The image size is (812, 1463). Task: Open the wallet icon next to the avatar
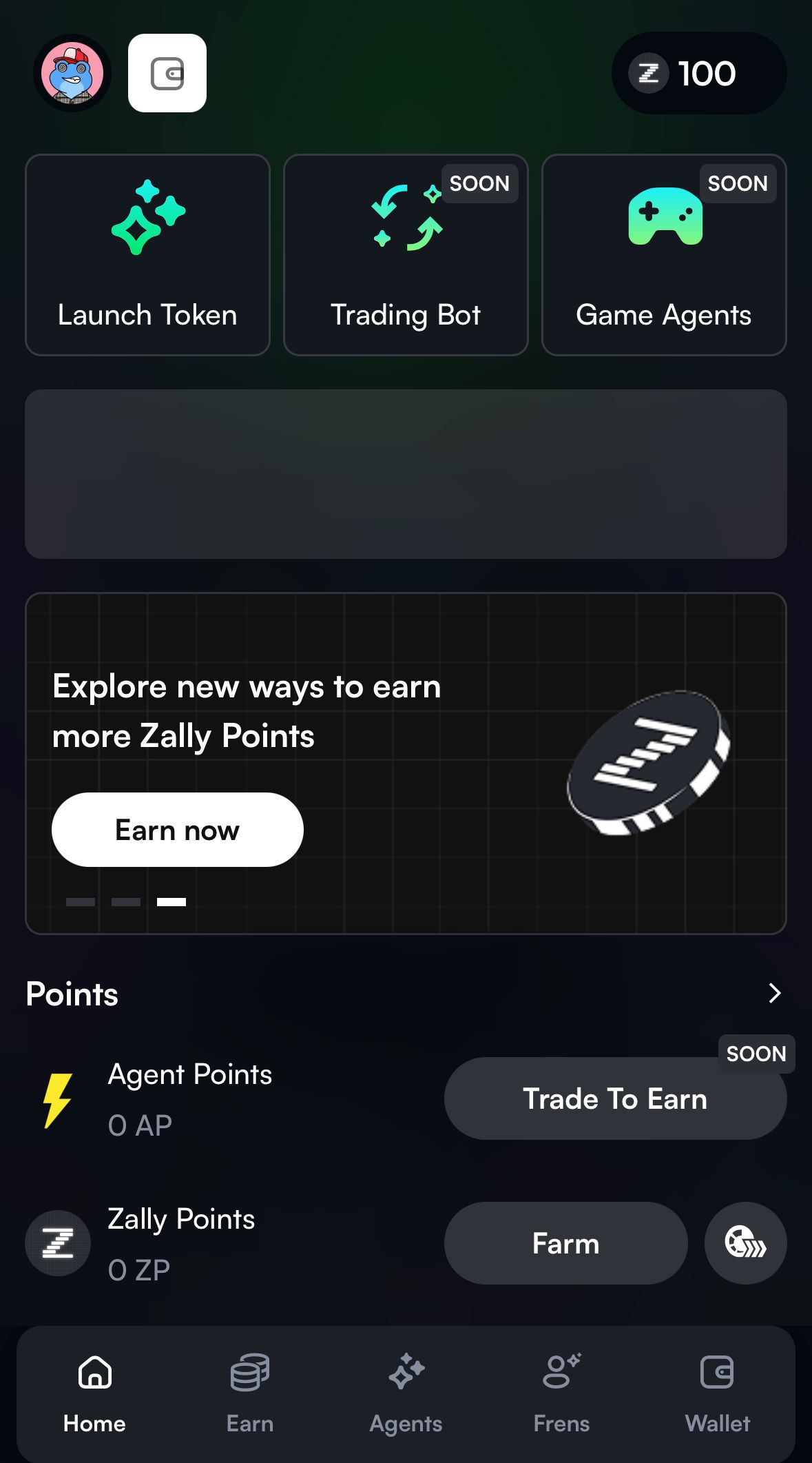167,74
